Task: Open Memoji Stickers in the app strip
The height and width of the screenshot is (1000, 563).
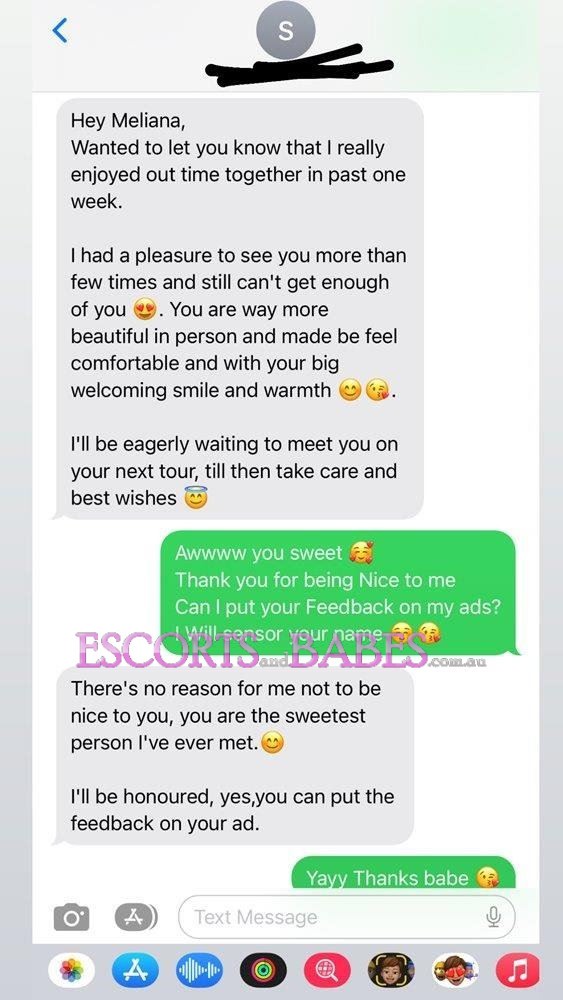Action: (455, 971)
